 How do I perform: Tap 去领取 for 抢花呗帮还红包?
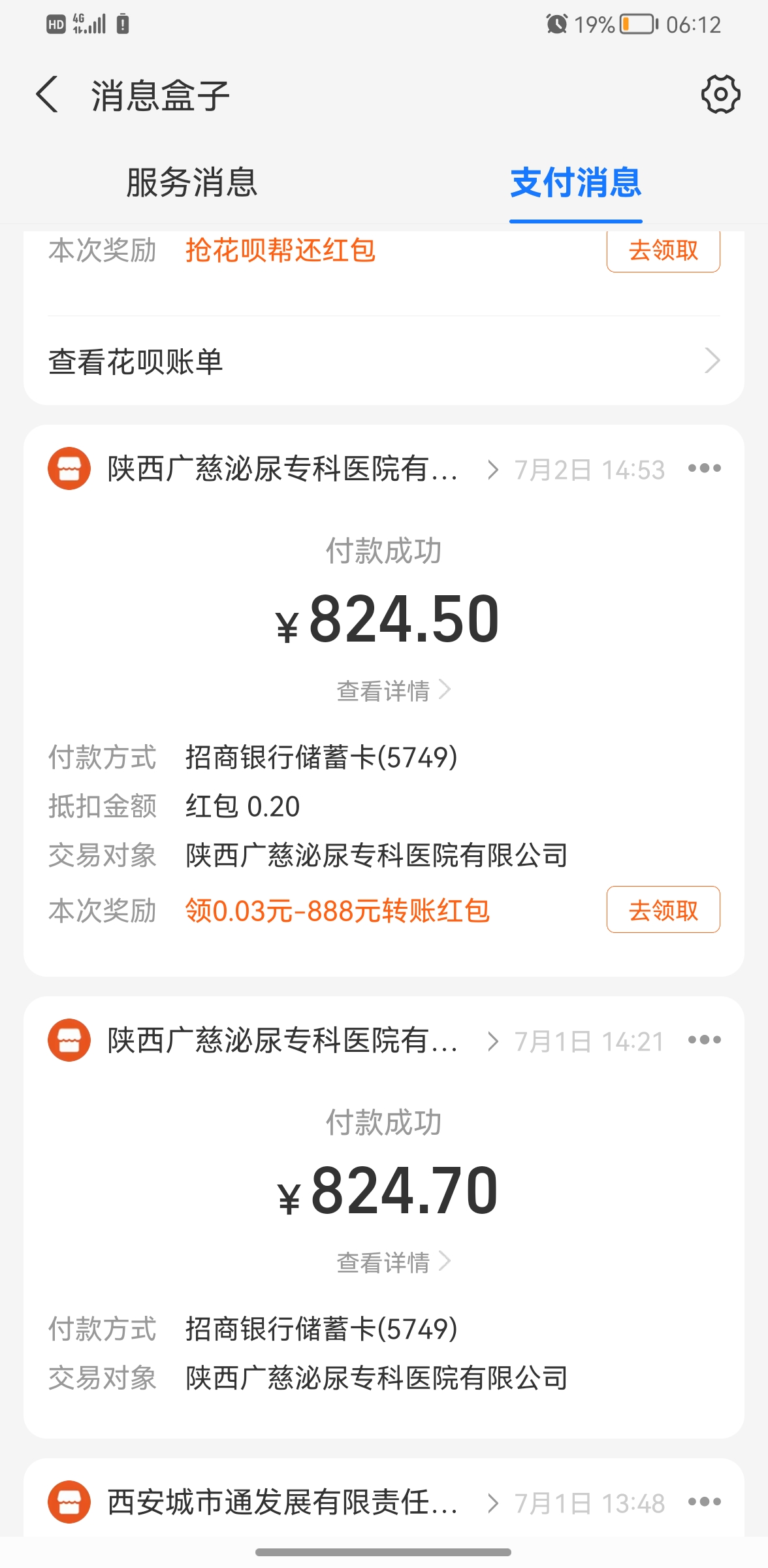[663, 250]
